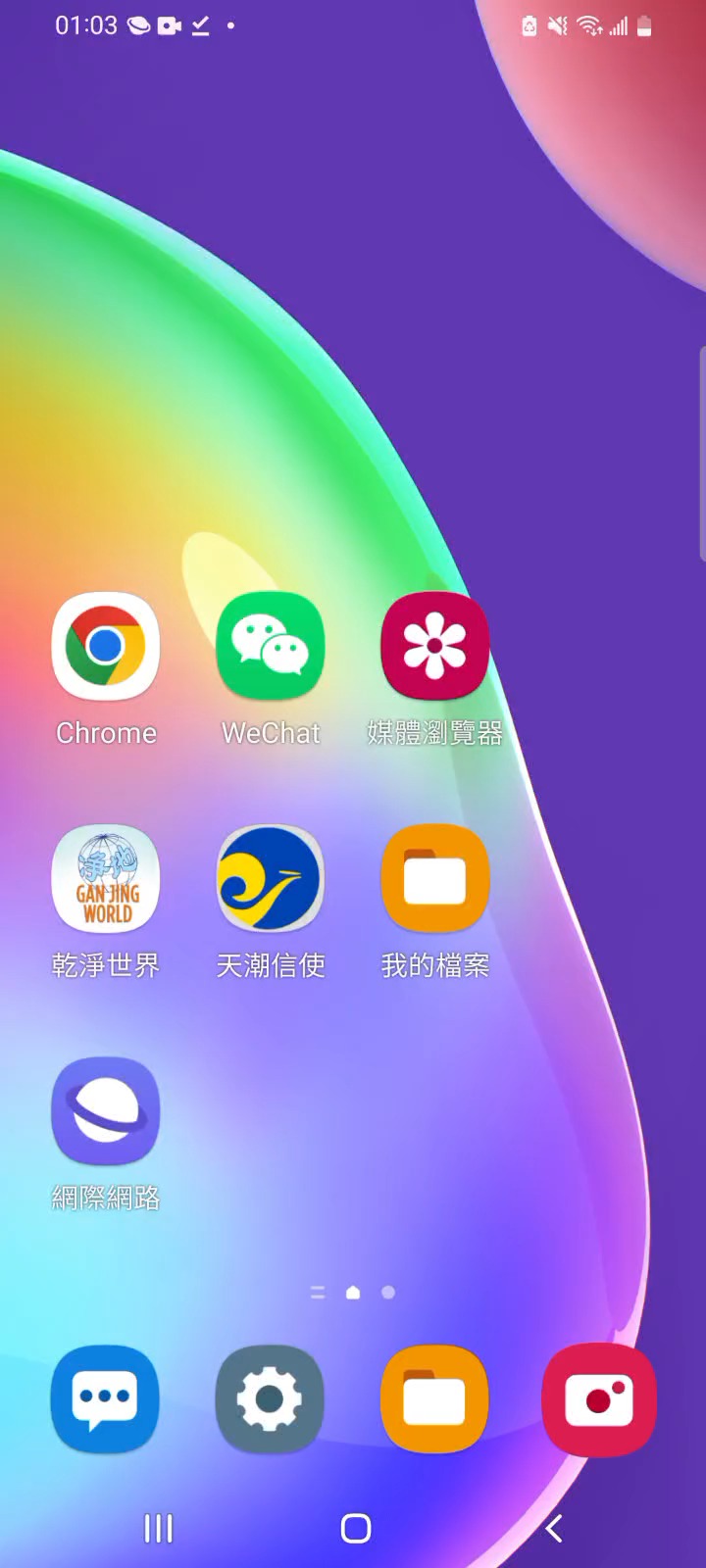Open the 媒體瀏覽器 gallery app
The image size is (706, 1568).
(434, 647)
